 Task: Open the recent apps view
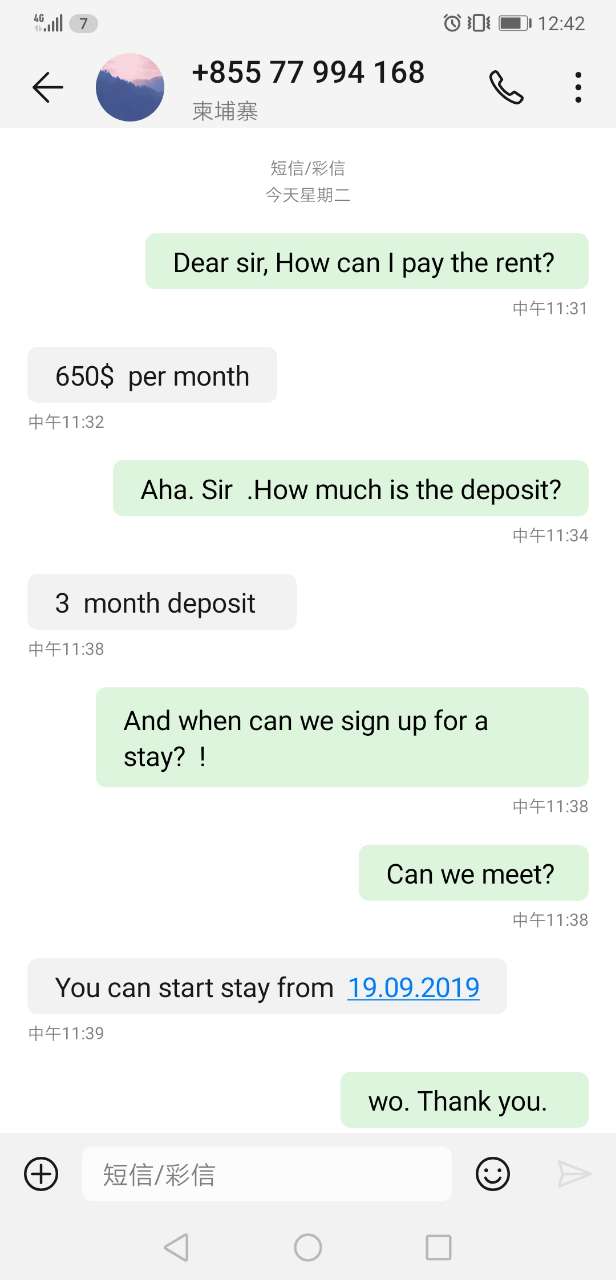pyautogui.click(x=438, y=1247)
